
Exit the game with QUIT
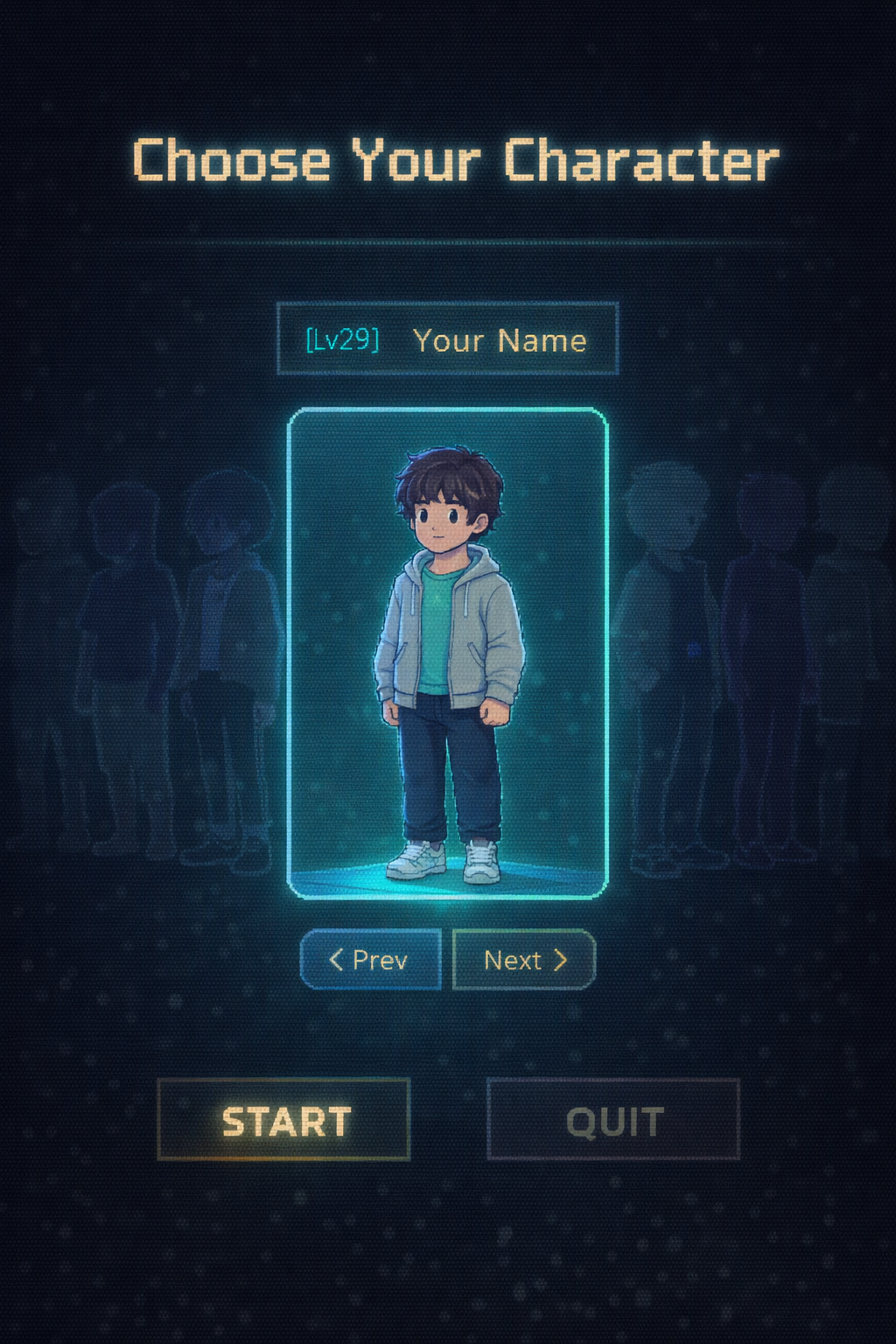tap(613, 1120)
